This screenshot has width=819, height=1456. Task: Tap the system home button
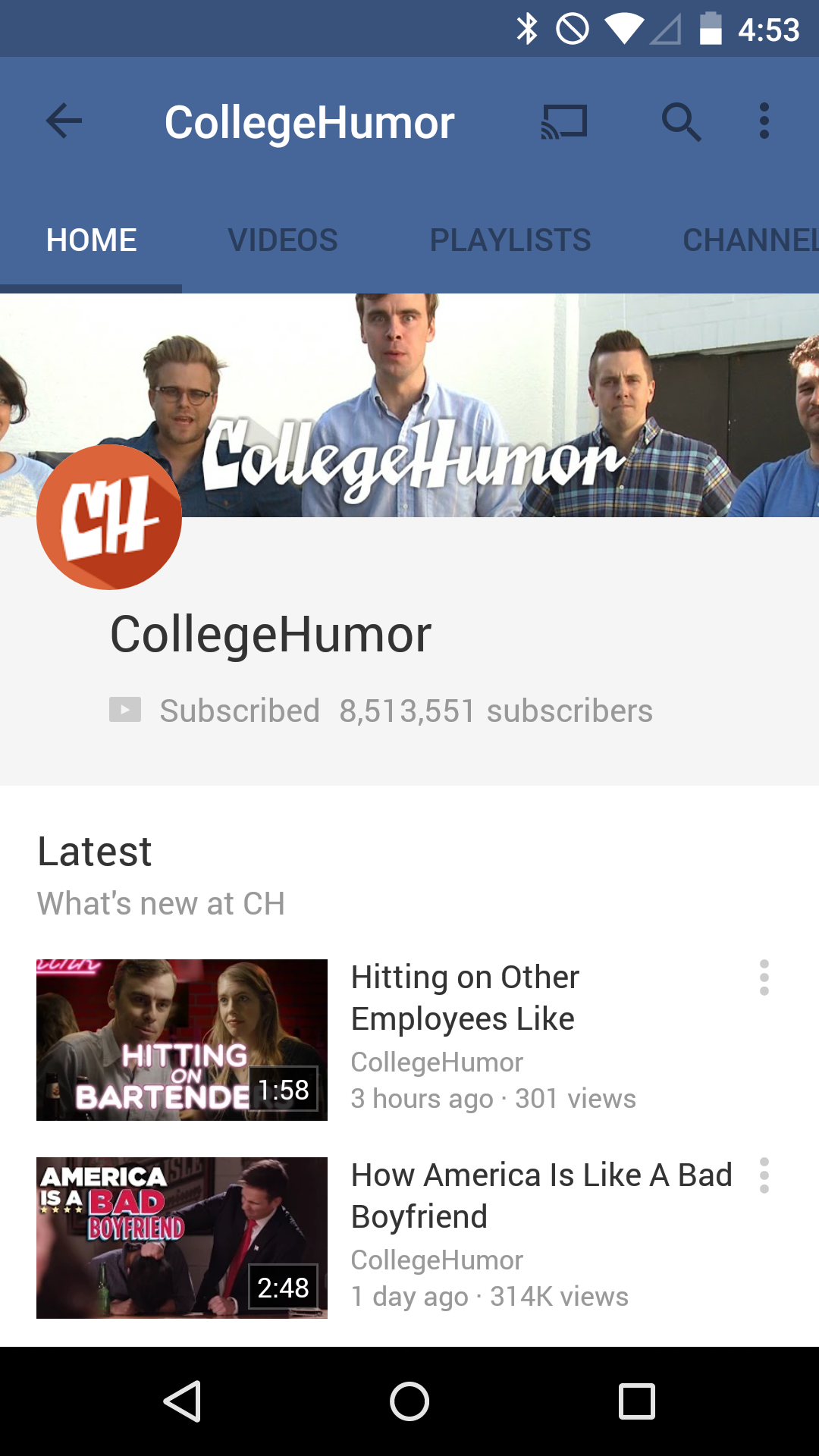[409, 1401]
